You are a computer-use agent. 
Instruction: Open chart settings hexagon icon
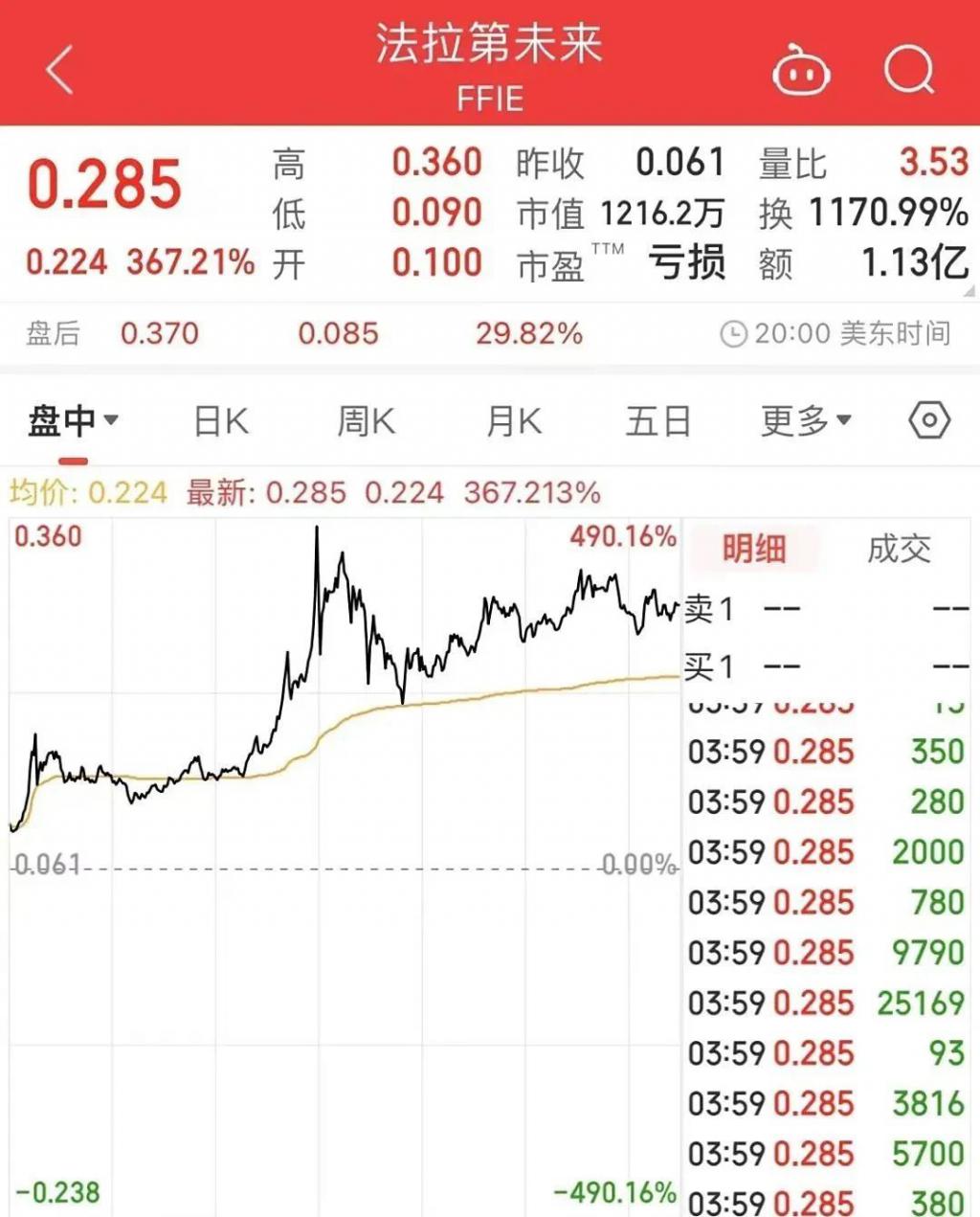tap(928, 420)
